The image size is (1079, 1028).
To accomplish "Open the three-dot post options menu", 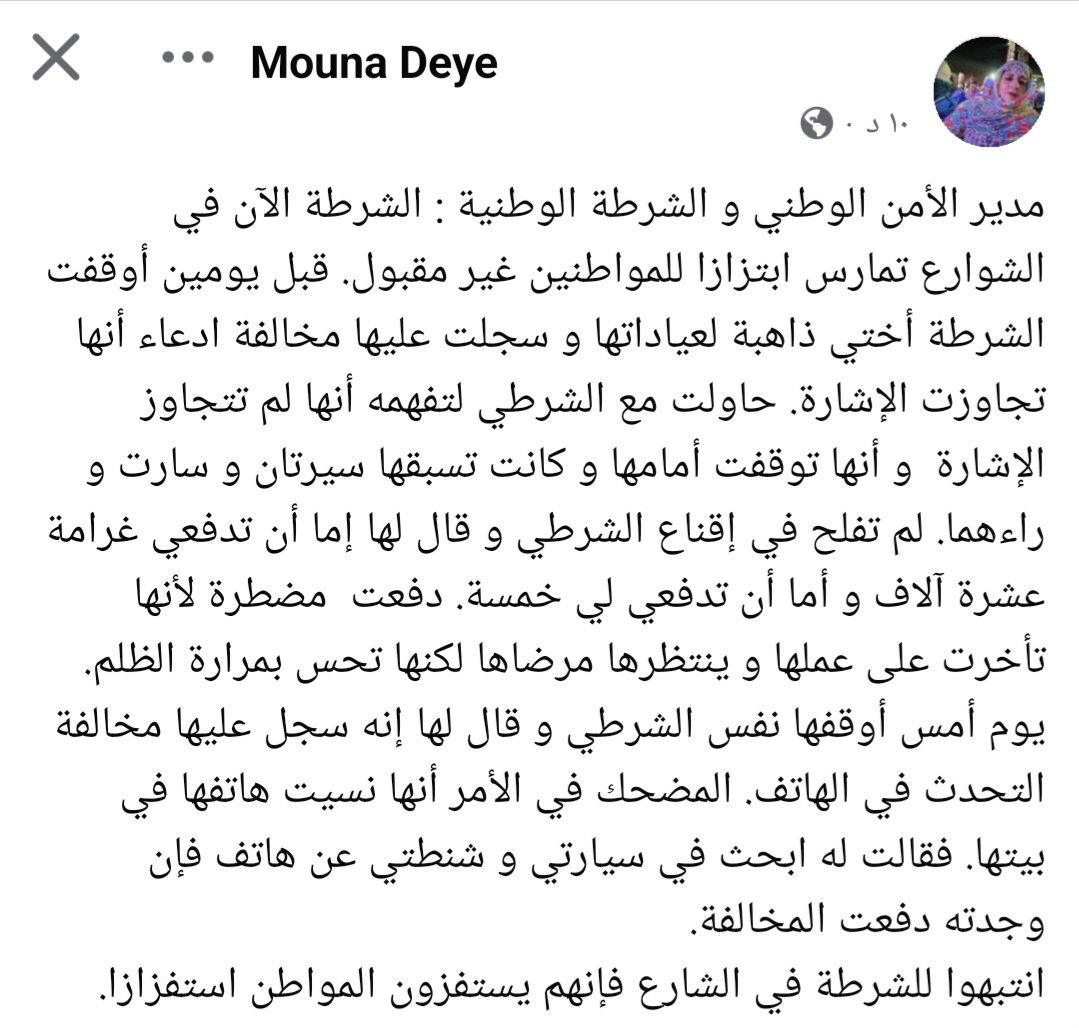I will point(187,57).
